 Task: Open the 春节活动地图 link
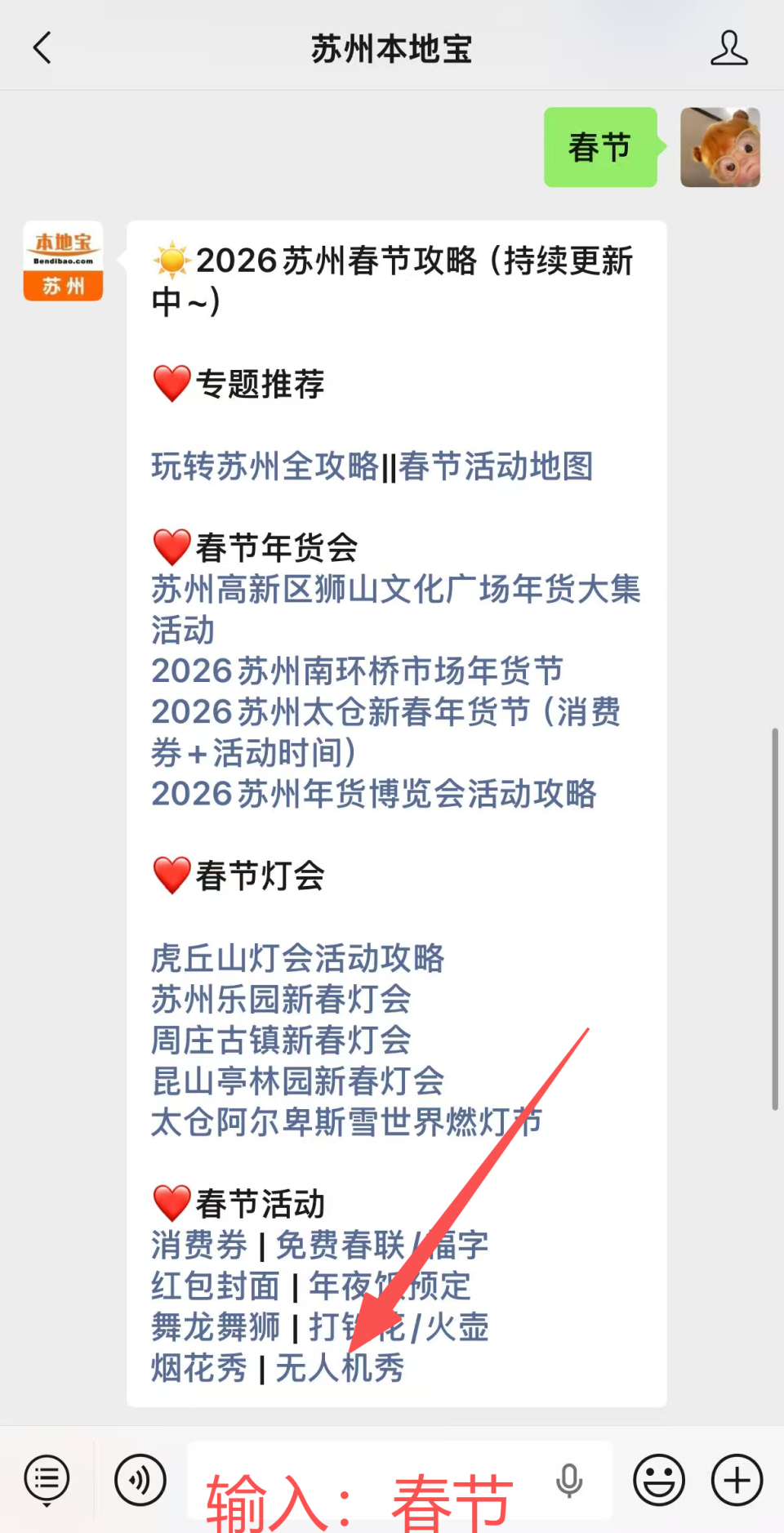point(498,466)
